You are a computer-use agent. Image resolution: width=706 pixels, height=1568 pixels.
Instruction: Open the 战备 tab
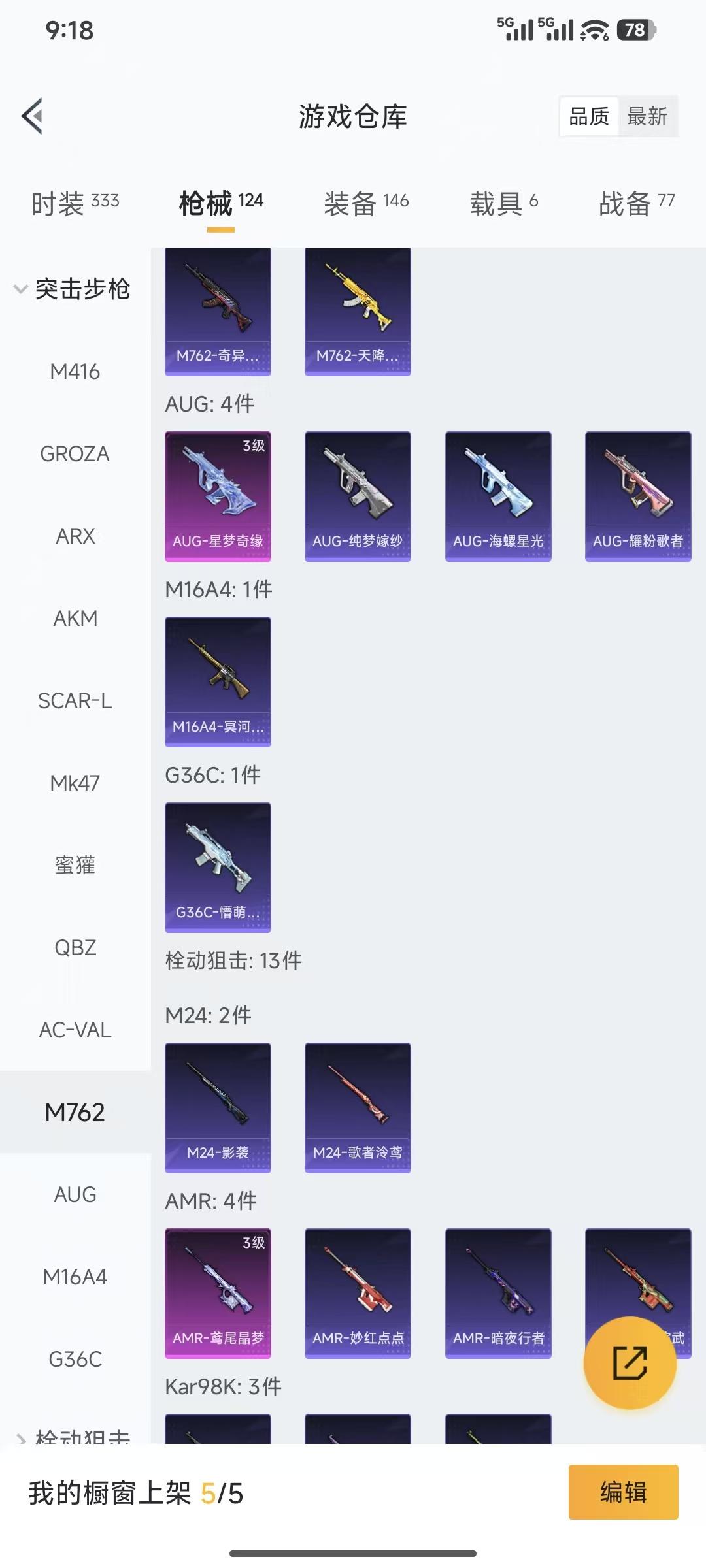(636, 203)
